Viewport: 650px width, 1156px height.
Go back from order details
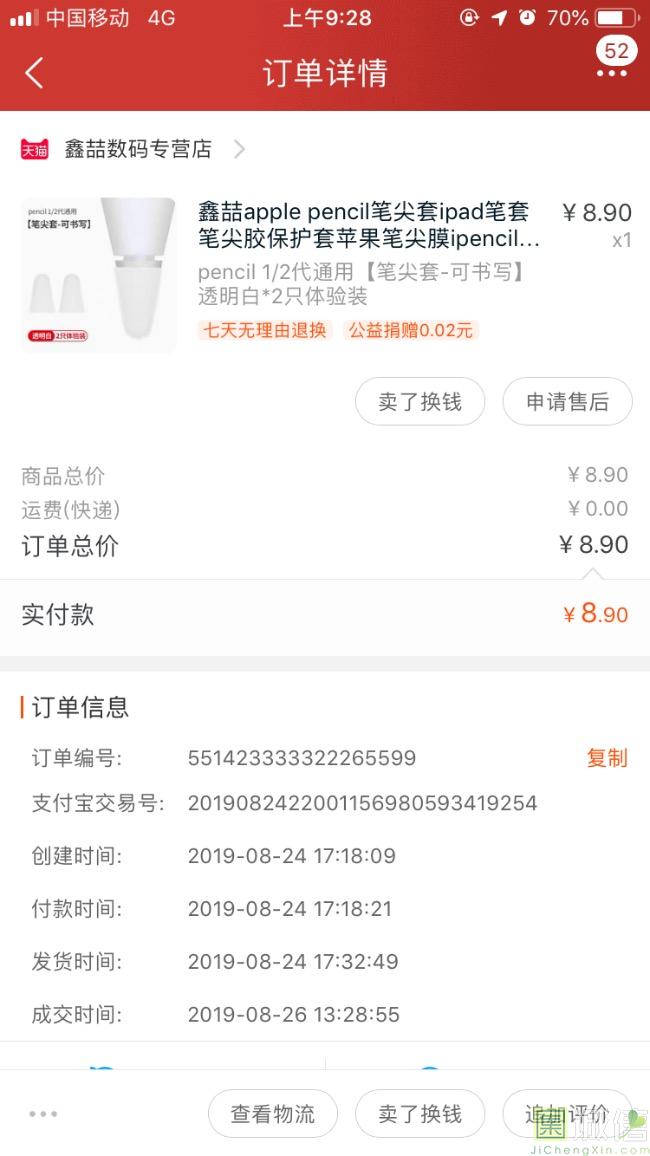[34, 73]
